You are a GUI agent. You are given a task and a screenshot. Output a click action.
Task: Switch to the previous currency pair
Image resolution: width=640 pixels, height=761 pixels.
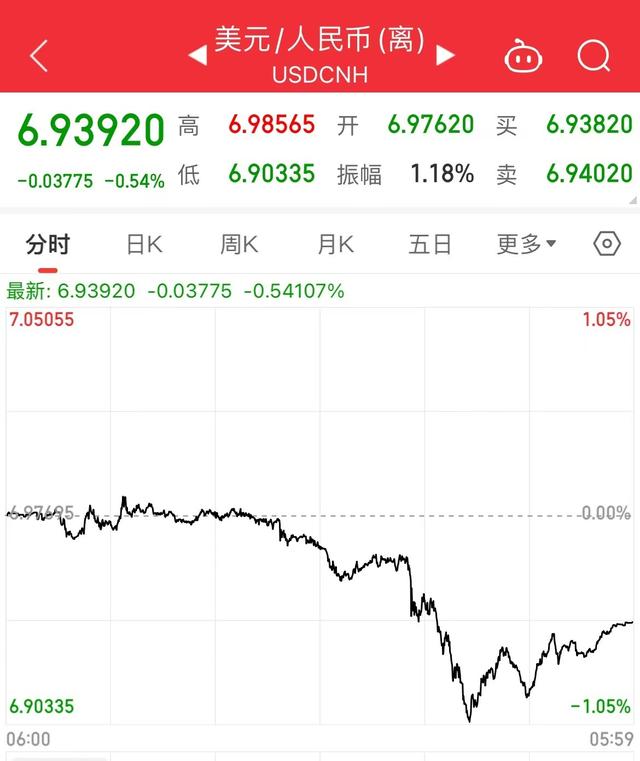[197, 55]
